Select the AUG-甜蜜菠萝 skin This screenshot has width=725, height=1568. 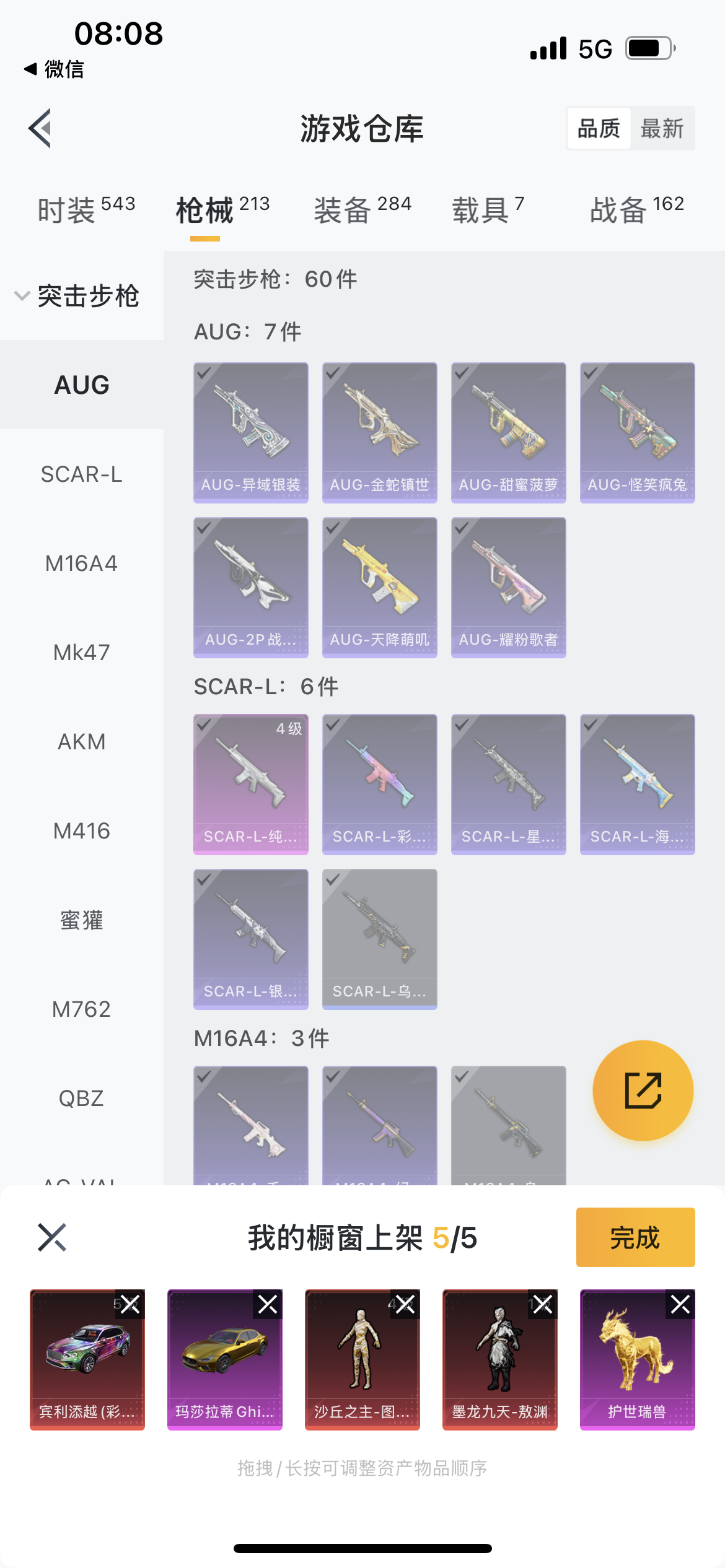[508, 432]
